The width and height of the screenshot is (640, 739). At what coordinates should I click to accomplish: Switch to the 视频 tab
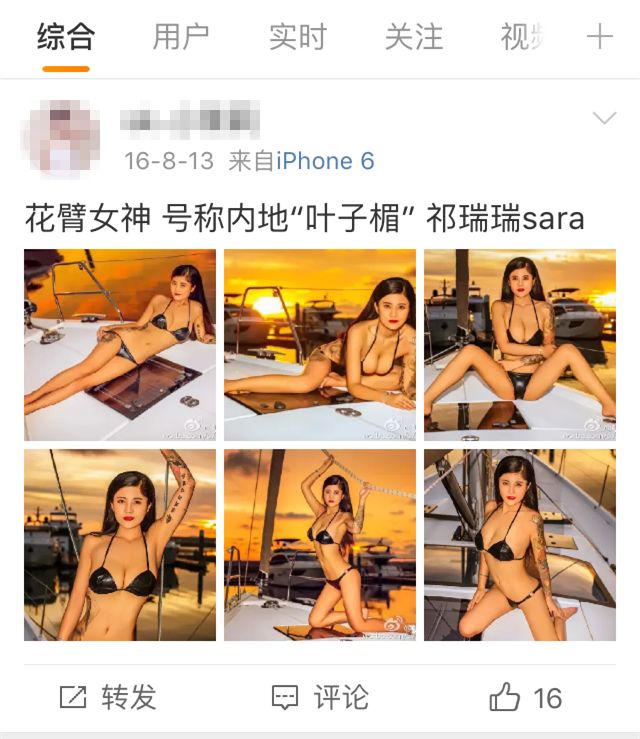pos(522,38)
